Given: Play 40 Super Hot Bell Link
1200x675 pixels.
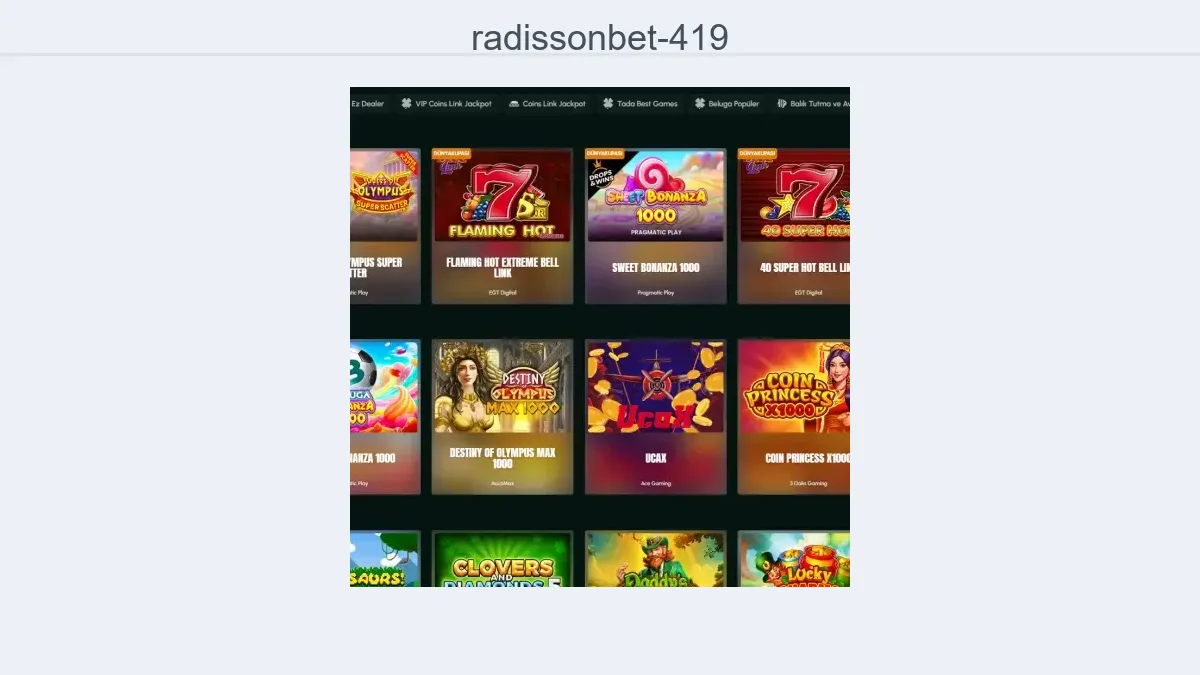Looking at the screenshot, I should [794, 226].
